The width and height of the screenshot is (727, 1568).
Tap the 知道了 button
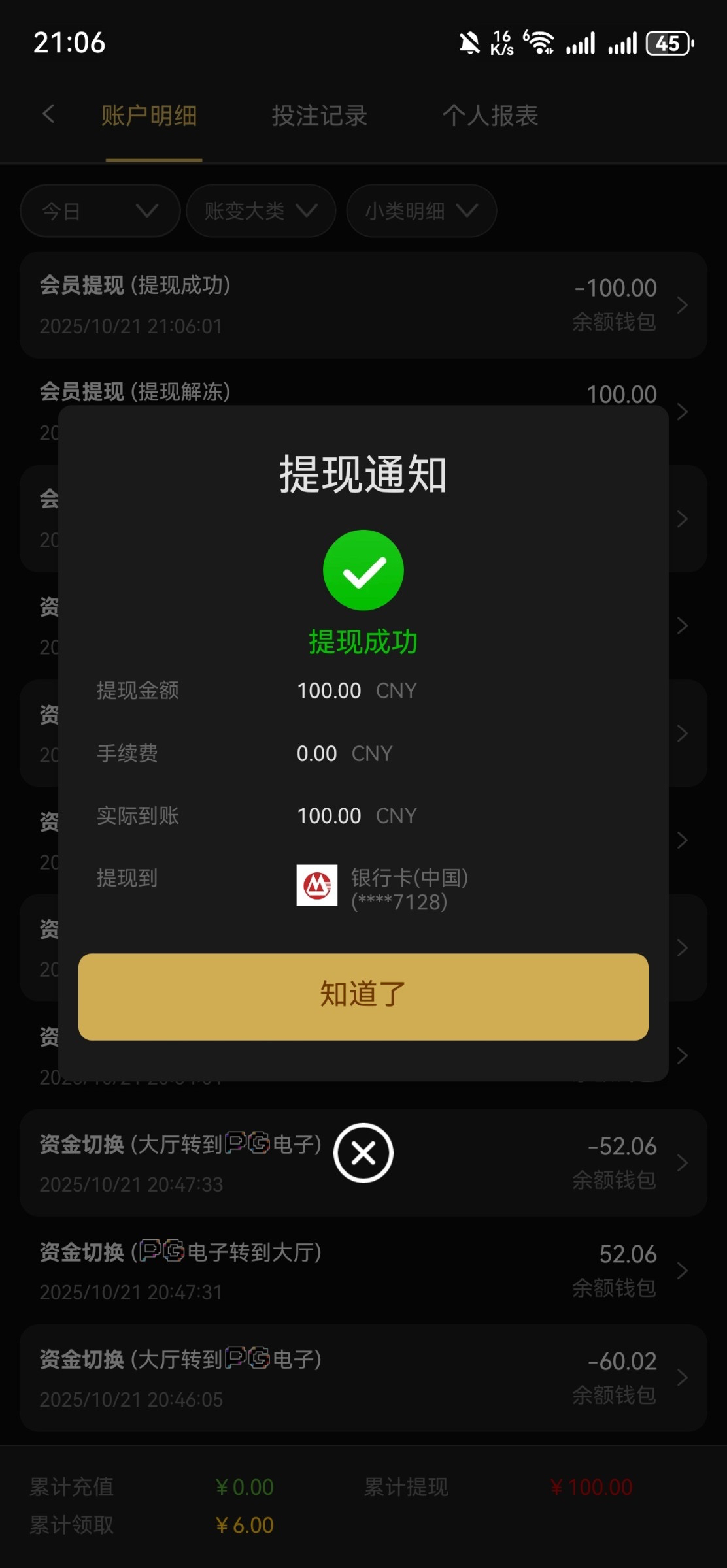(363, 996)
